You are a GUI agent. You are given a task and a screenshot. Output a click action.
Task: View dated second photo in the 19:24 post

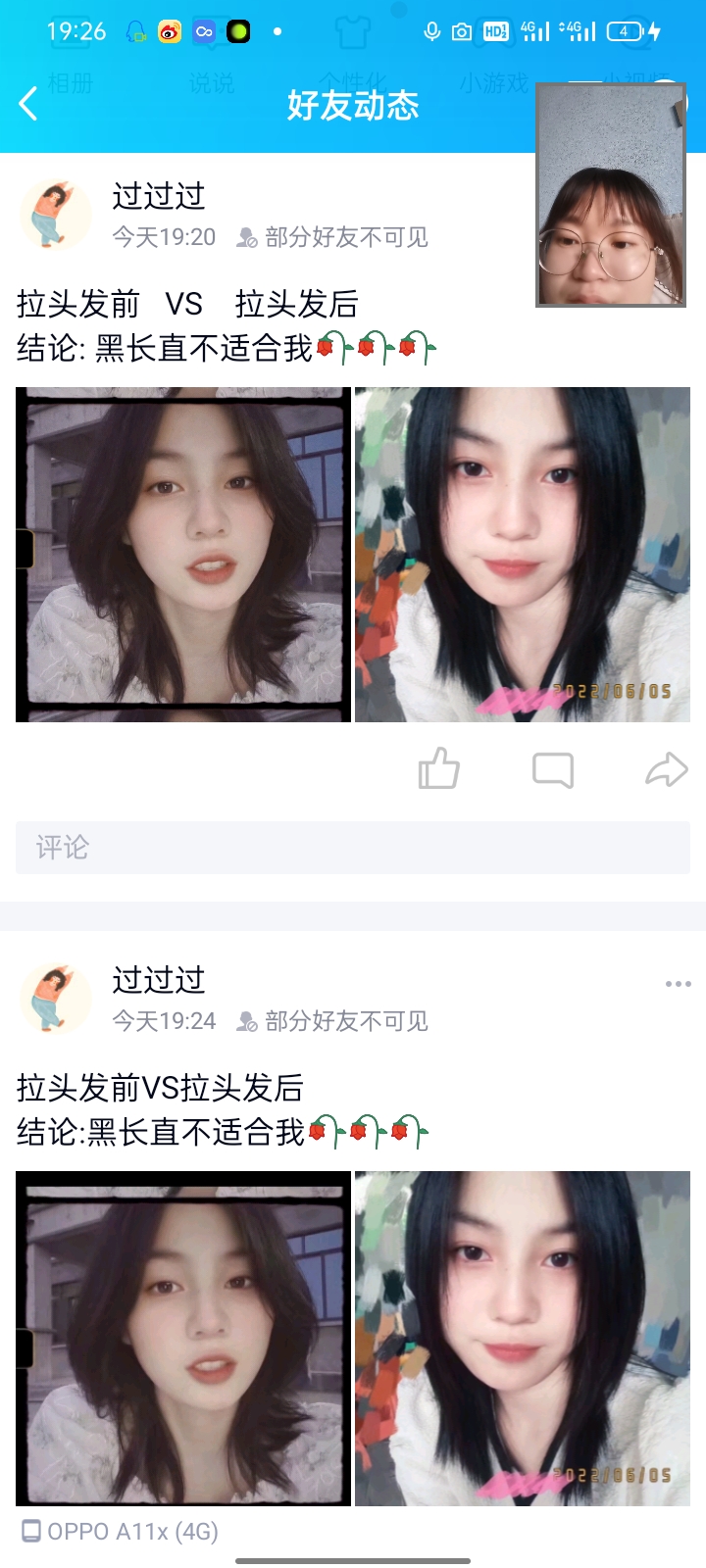click(523, 1339)
